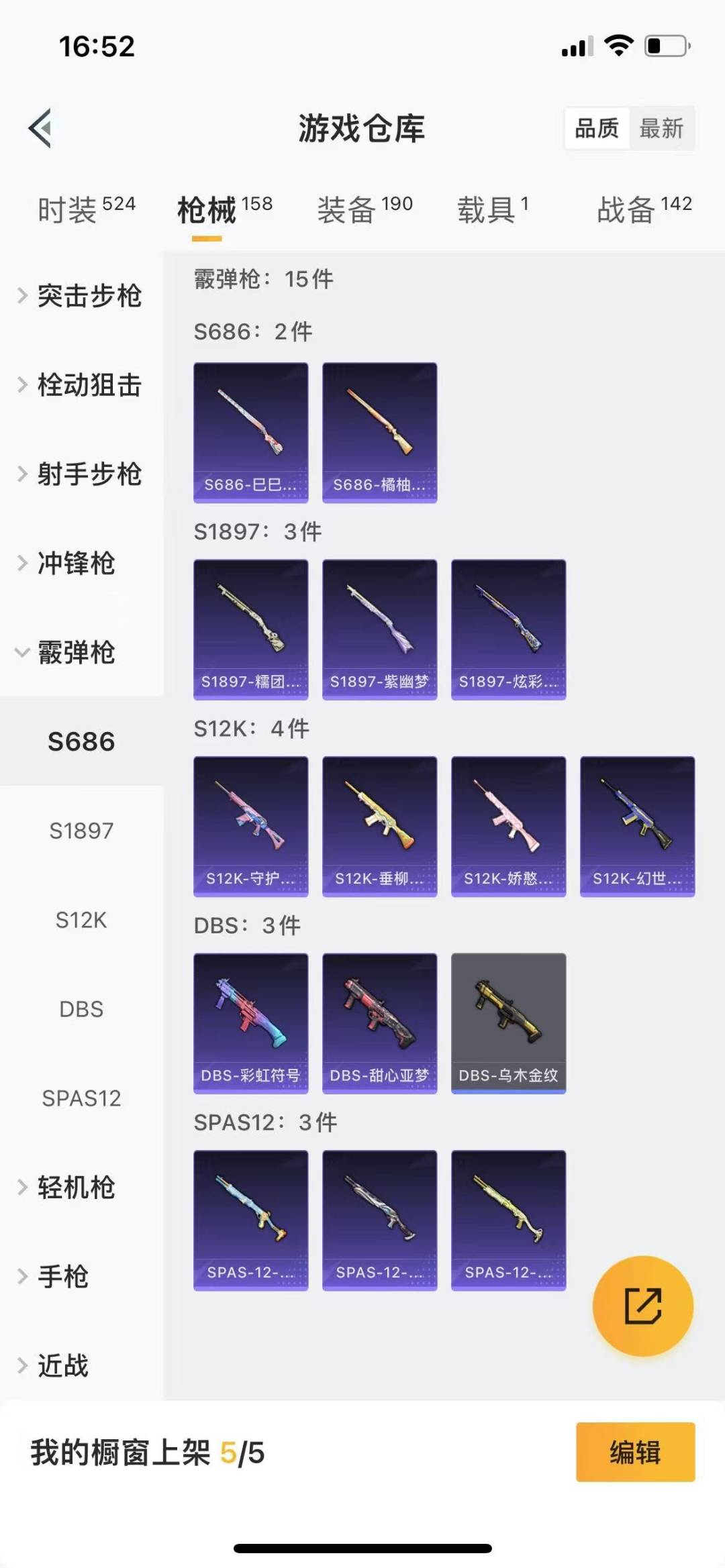Go back using the top-left arrow

(42, 127)
